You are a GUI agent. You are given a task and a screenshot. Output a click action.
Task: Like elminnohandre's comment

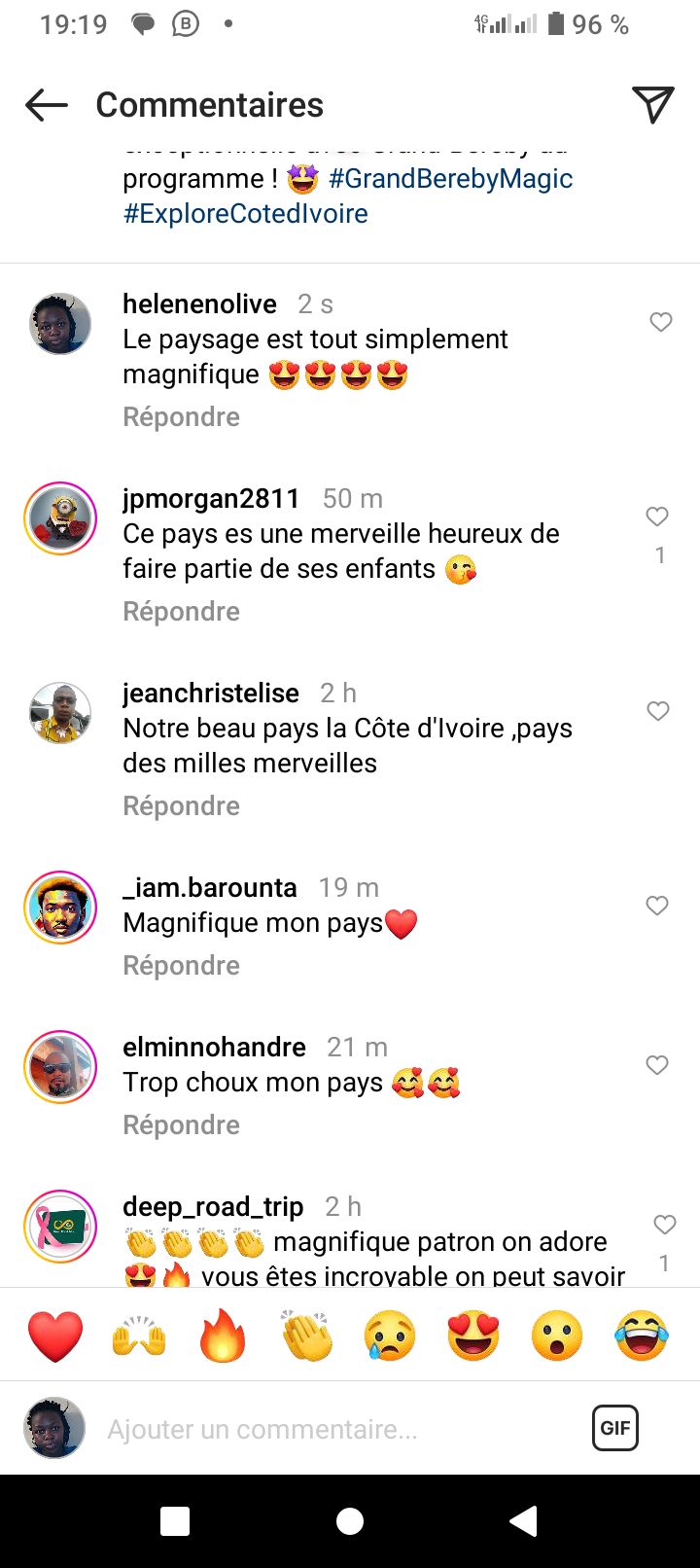[x=658, y=1065]
